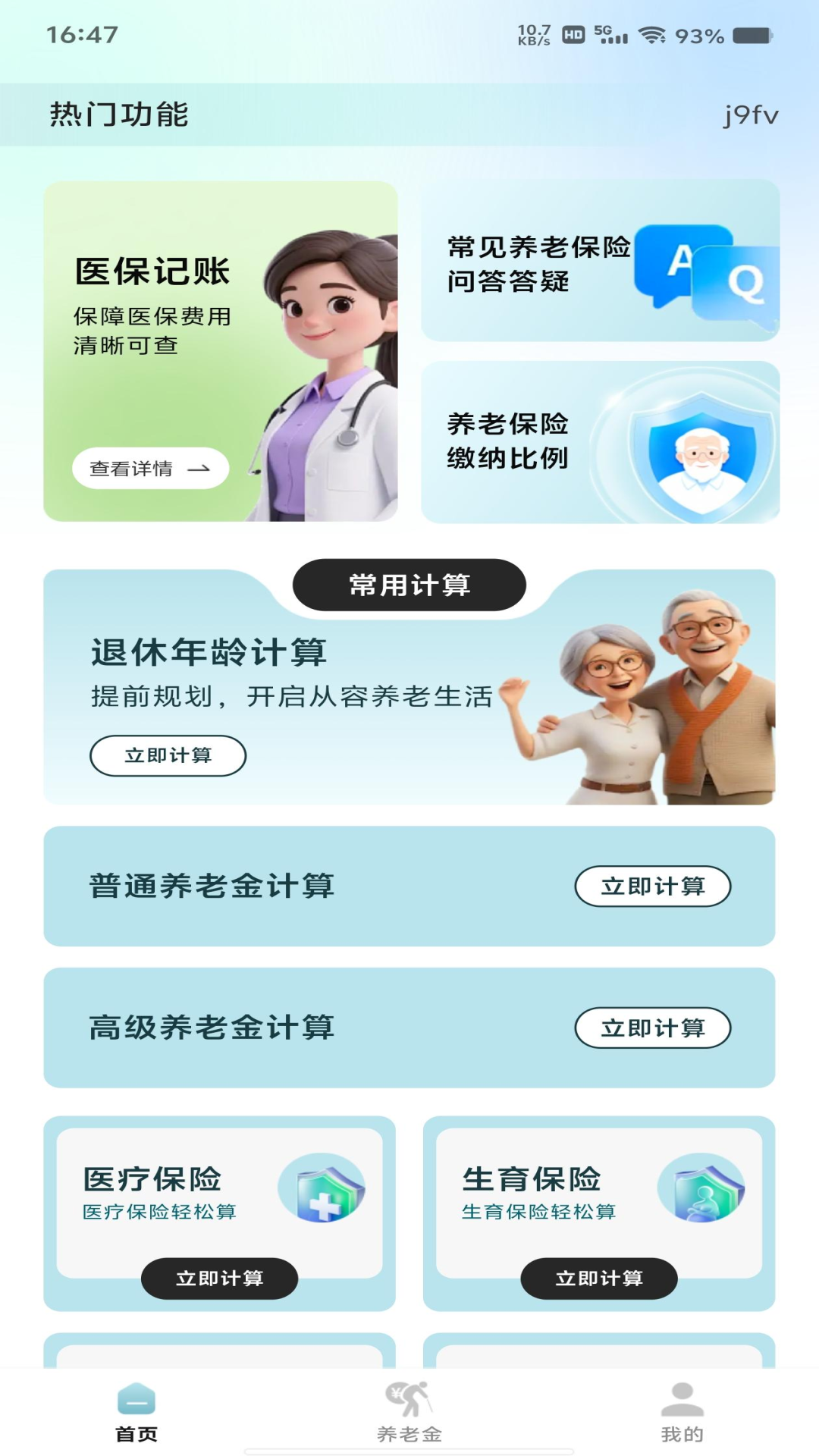Open 养老保险缴纳比例 card
The image size is (819, 1456).
[600, 442]
